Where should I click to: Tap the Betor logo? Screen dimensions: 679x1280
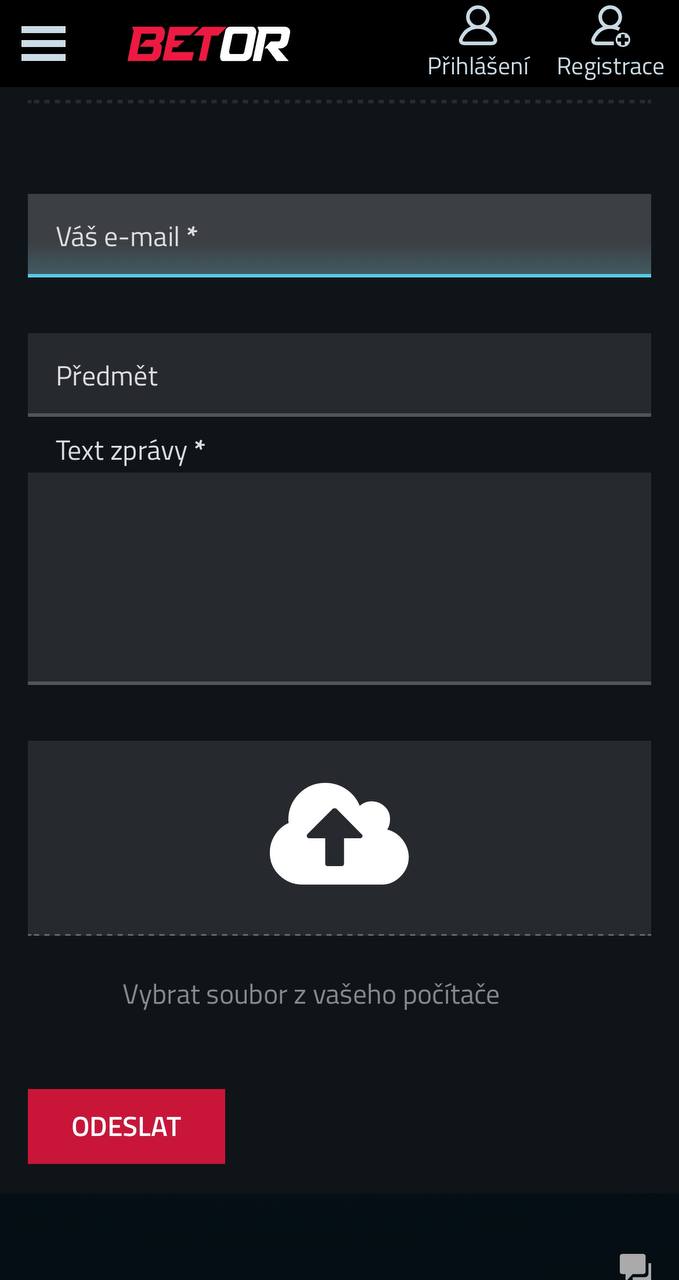click(x=209, y=44)
